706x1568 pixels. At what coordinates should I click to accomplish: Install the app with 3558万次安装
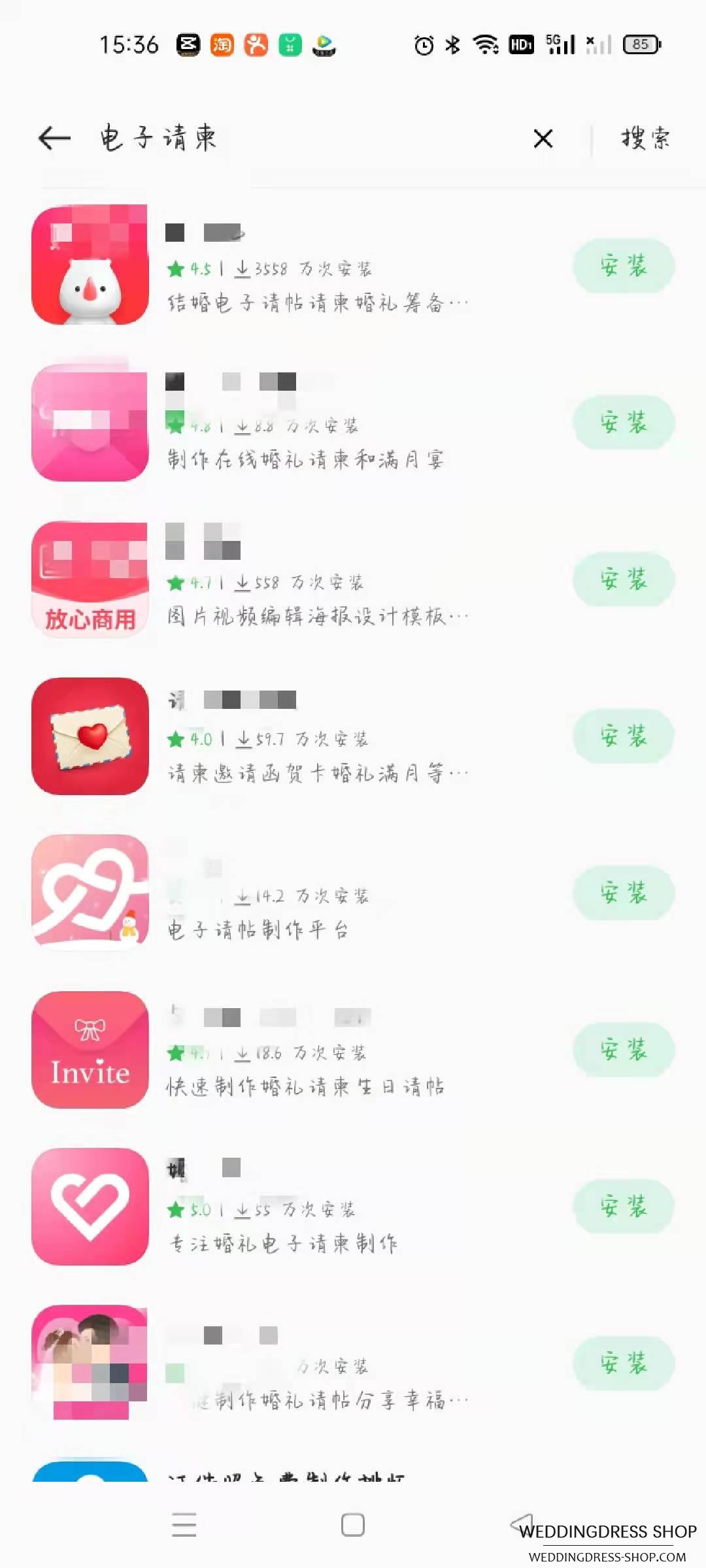624,266
